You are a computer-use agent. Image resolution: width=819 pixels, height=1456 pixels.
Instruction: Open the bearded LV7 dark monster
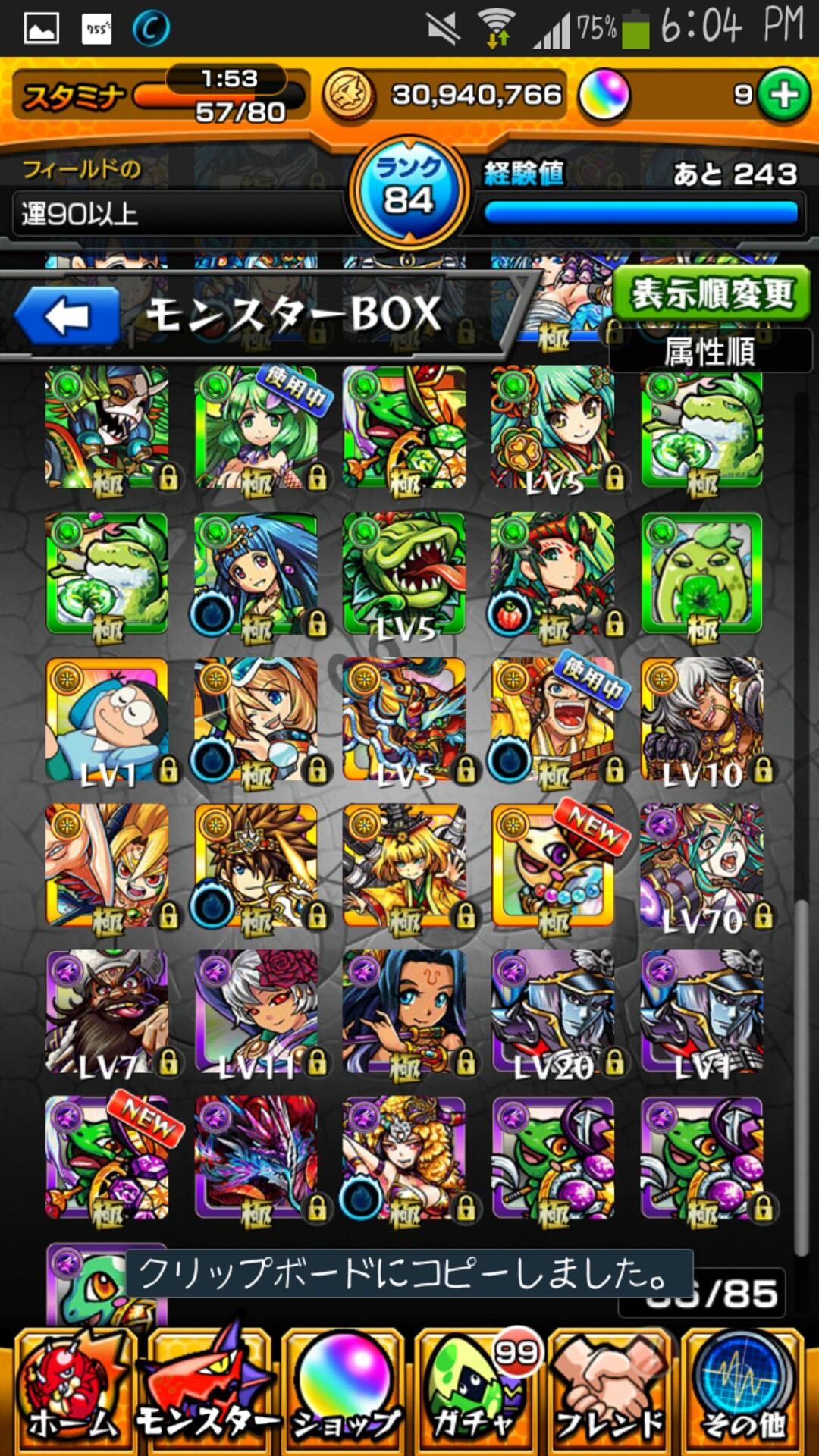pyautogui.click(x=107, y=1012)
